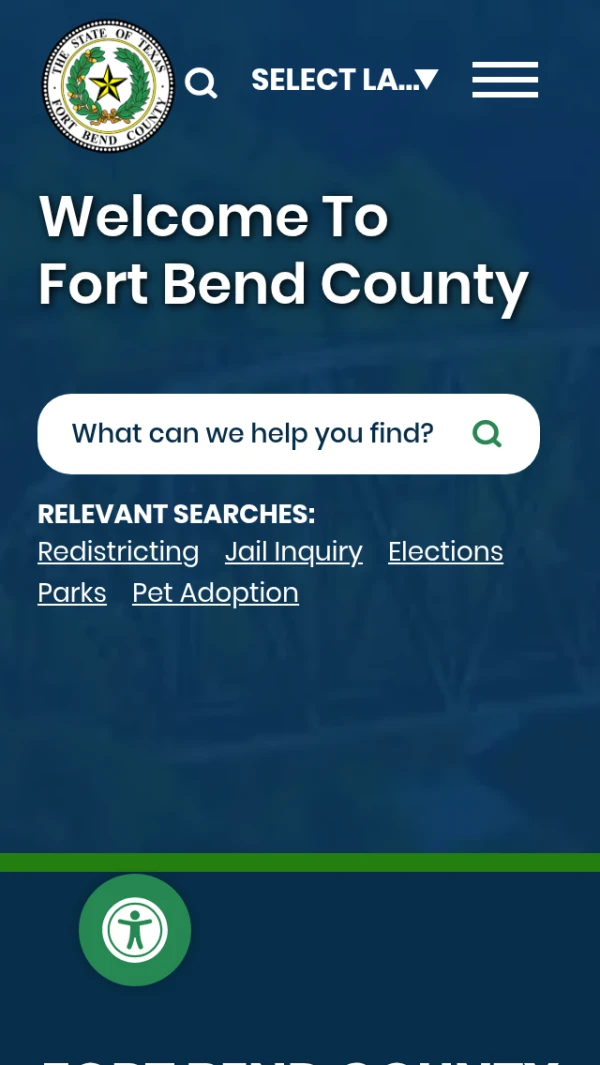Open the accessibility options button
The height and width of the screenshot is (1065, 600).
(x=135, y=930)
